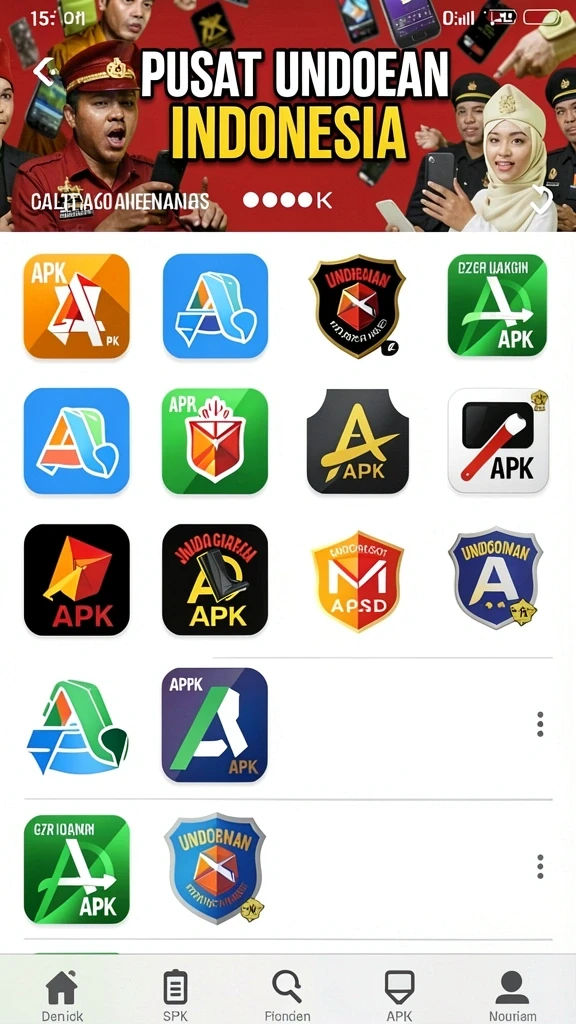Tap the back arrow on the banner
576x1024 pixels.
(44, 72)
